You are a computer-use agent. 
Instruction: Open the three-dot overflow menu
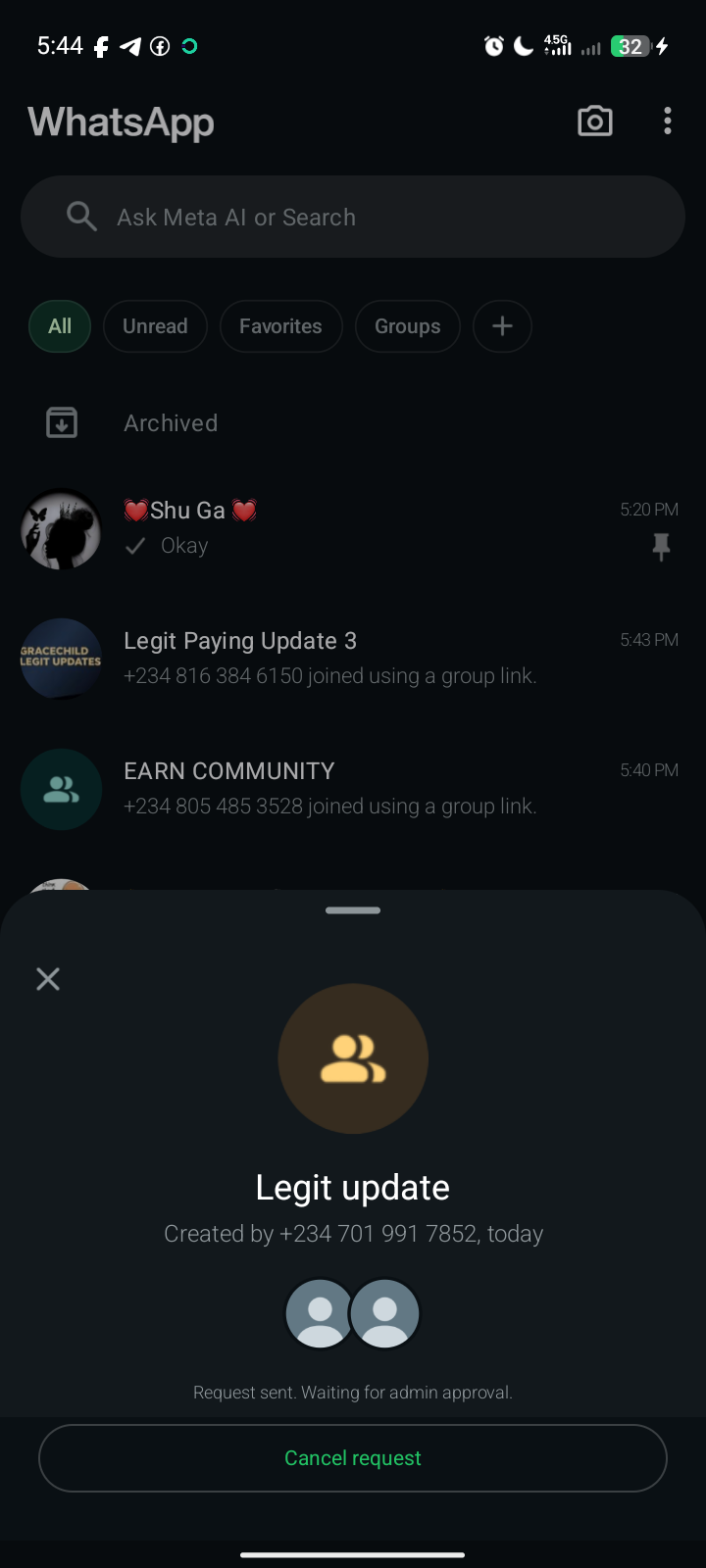[x=668, y=122]
